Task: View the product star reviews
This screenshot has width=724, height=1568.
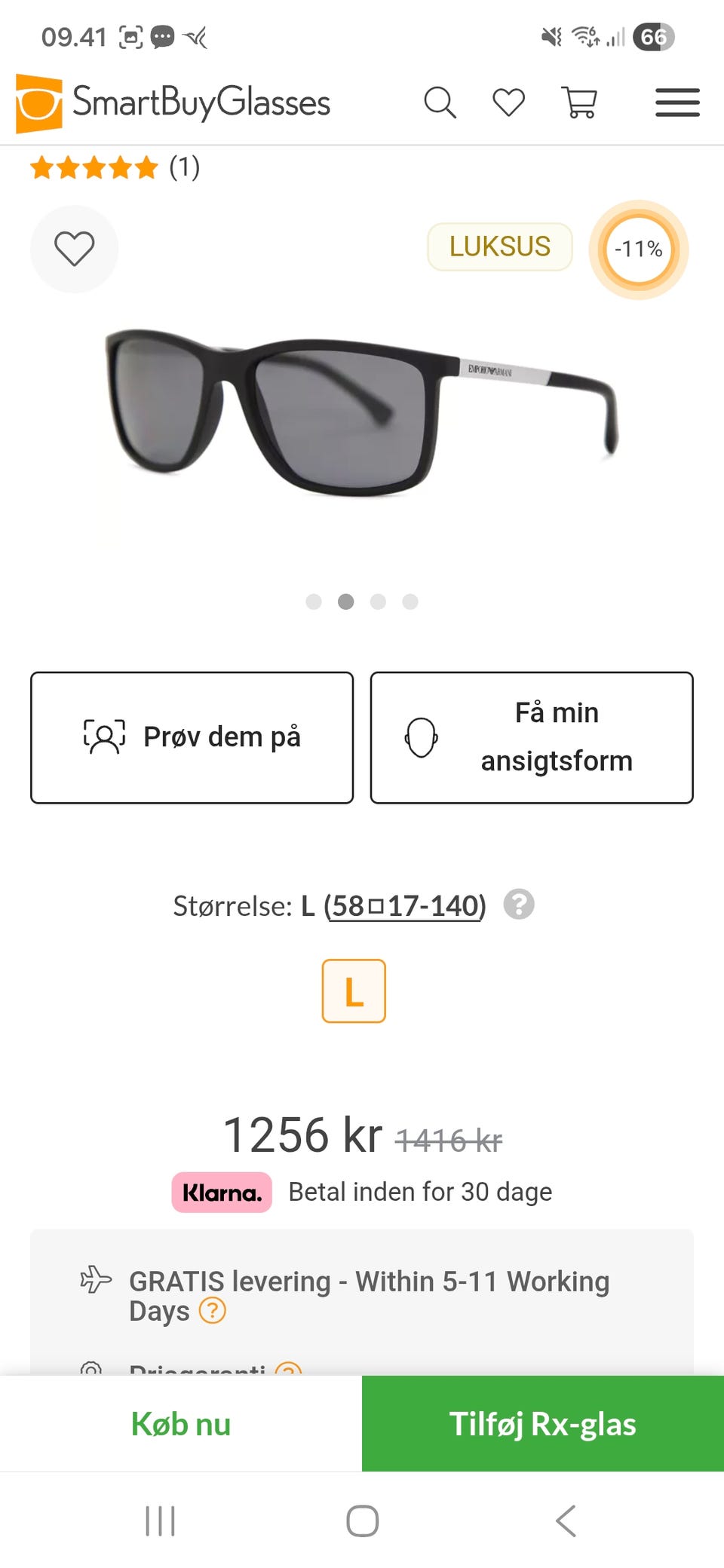Action: pos(115,167)
